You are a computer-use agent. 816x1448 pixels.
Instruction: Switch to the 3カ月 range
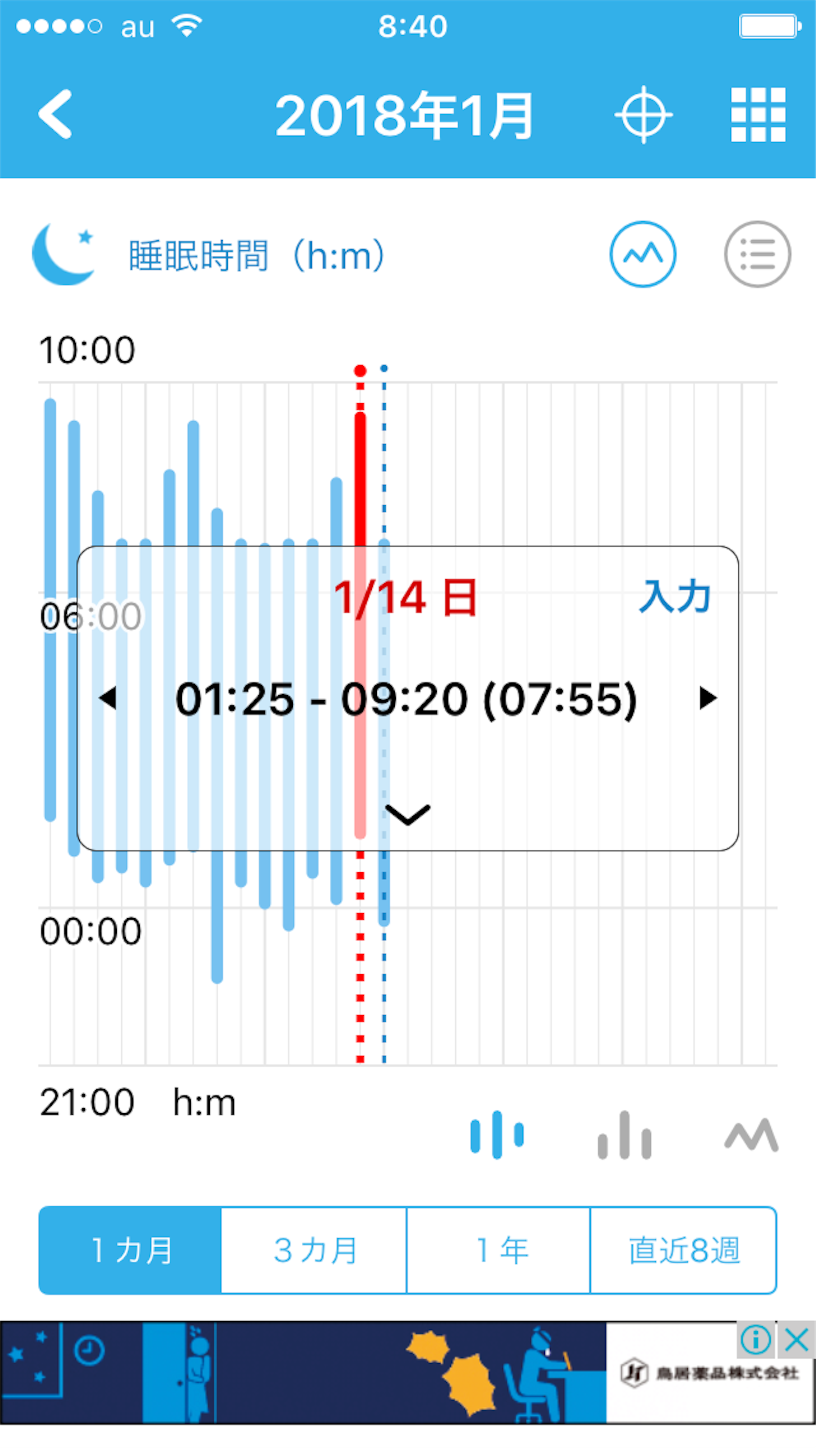coord(314,1250)
